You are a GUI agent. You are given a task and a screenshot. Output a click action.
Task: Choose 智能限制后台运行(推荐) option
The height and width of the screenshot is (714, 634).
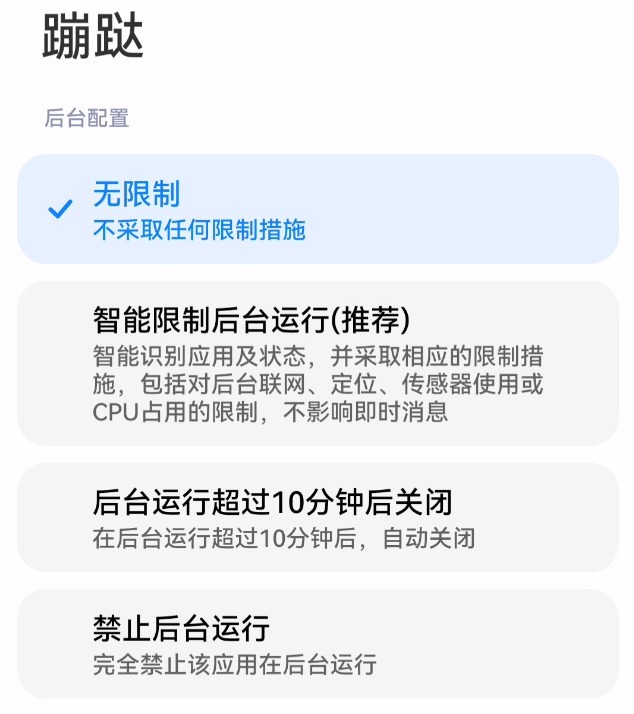pos(317,363)
